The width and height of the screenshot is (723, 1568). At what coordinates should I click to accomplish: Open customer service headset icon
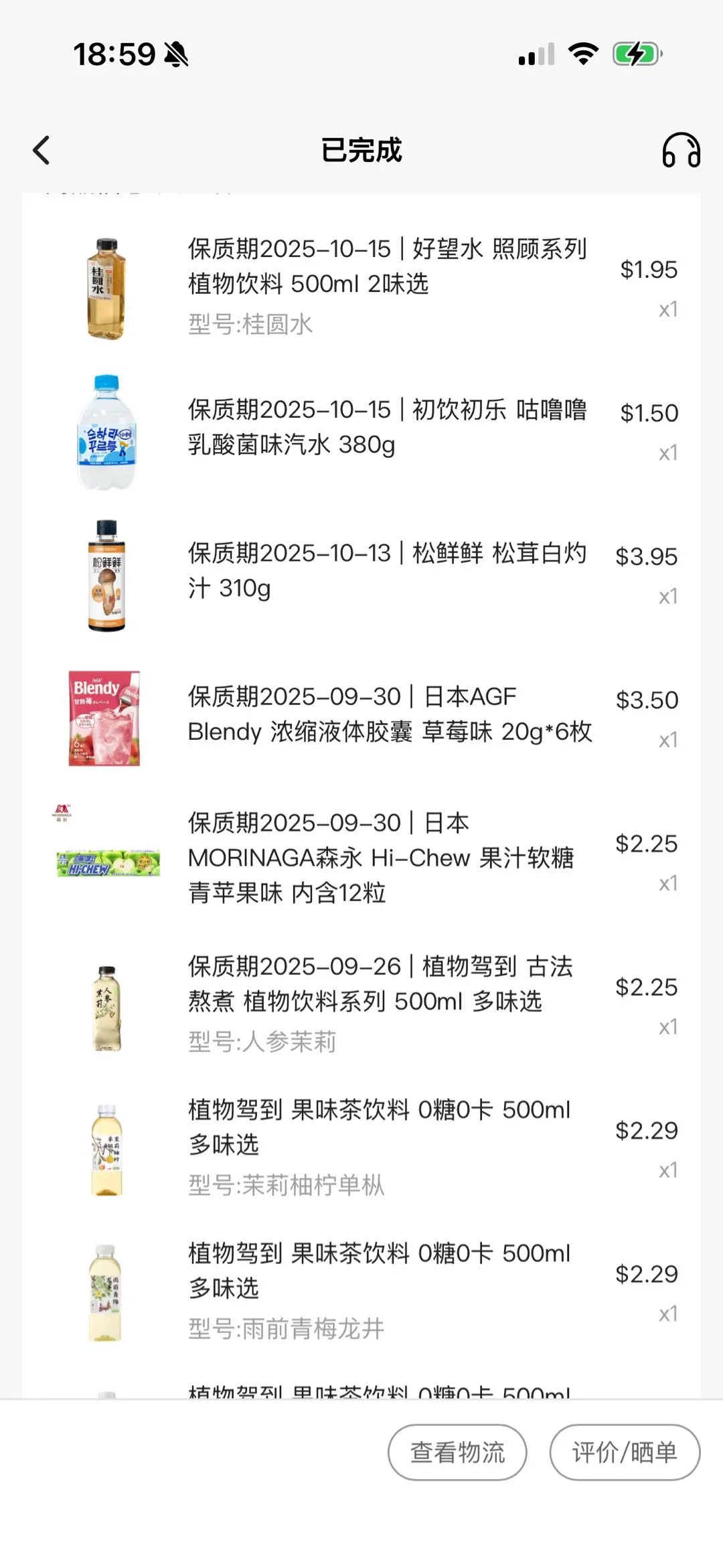[x=681, y=150]
